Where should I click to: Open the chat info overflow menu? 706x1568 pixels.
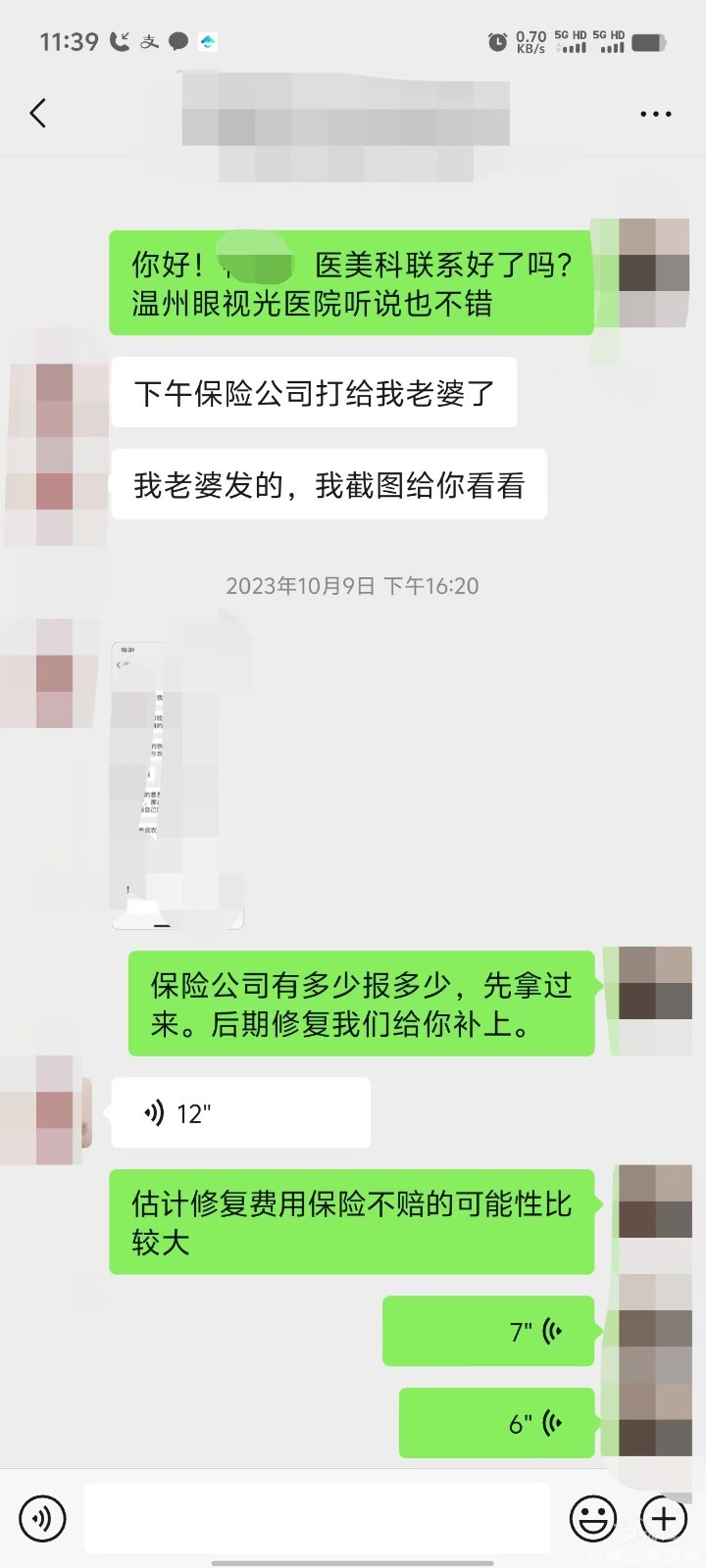(655, 115)
